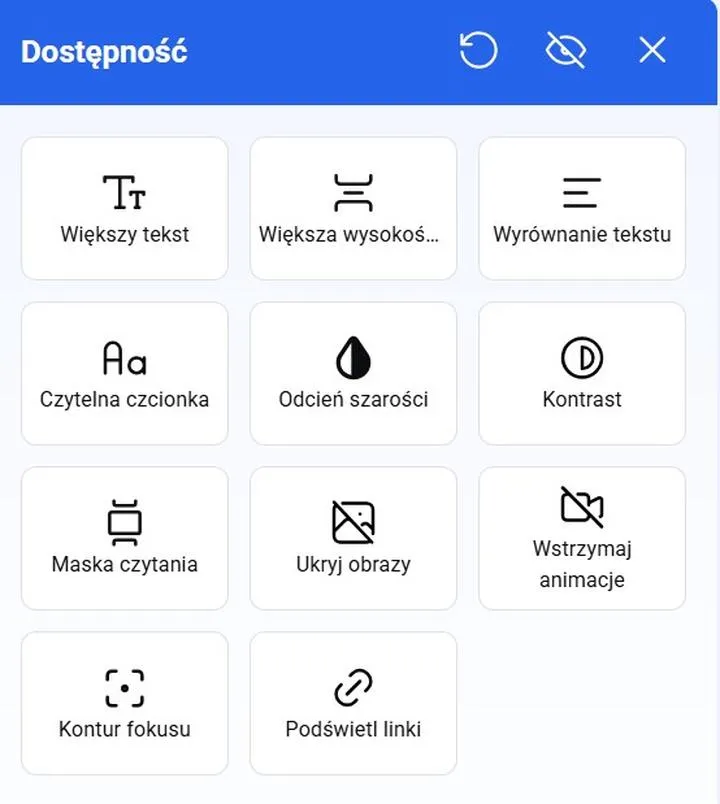Screen dimensions: 720x804
Task: Enable grayscale via "Odcień szarości" tile
Action: [353, 372]
